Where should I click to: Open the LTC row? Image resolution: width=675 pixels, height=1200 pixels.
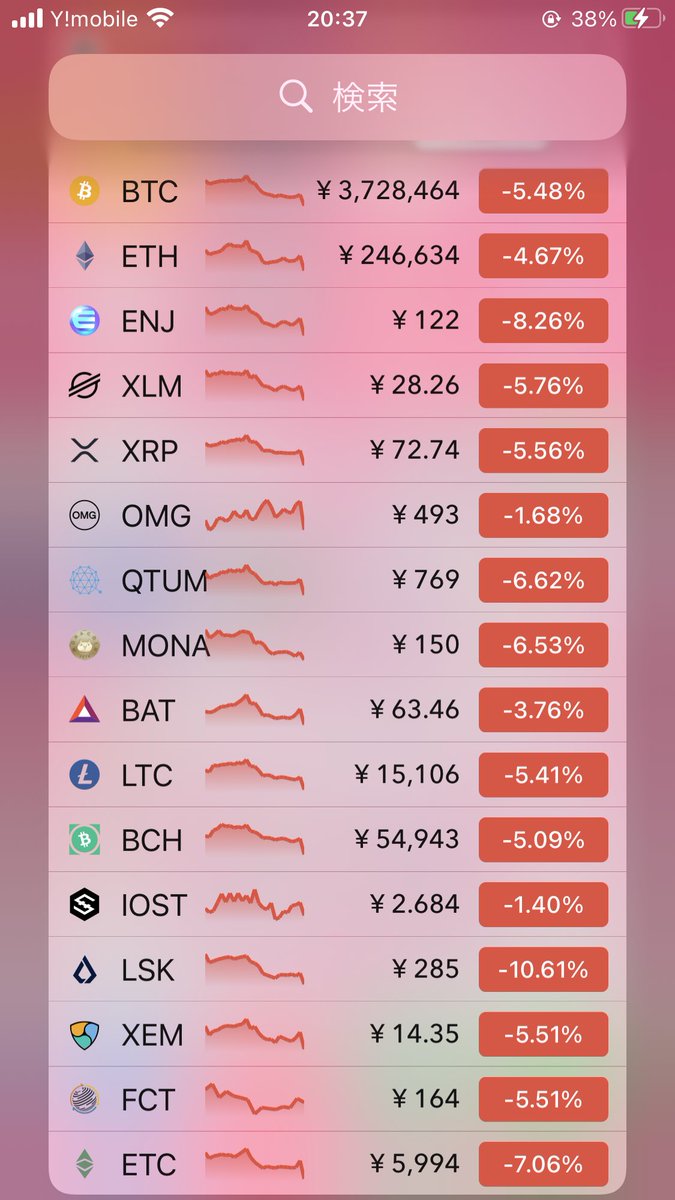point(337,775)
